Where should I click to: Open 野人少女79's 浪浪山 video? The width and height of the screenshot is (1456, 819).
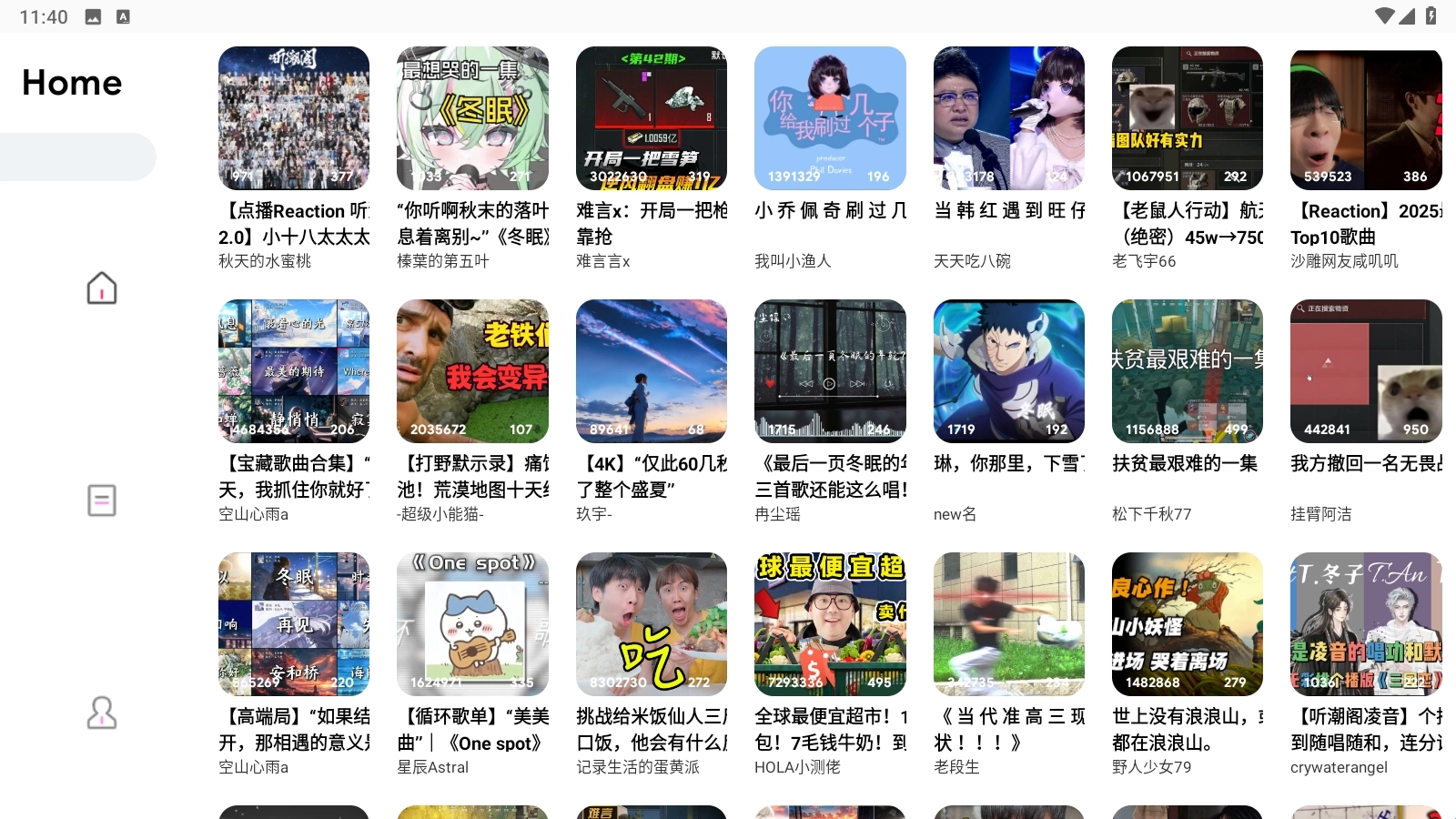(1188, 624)
